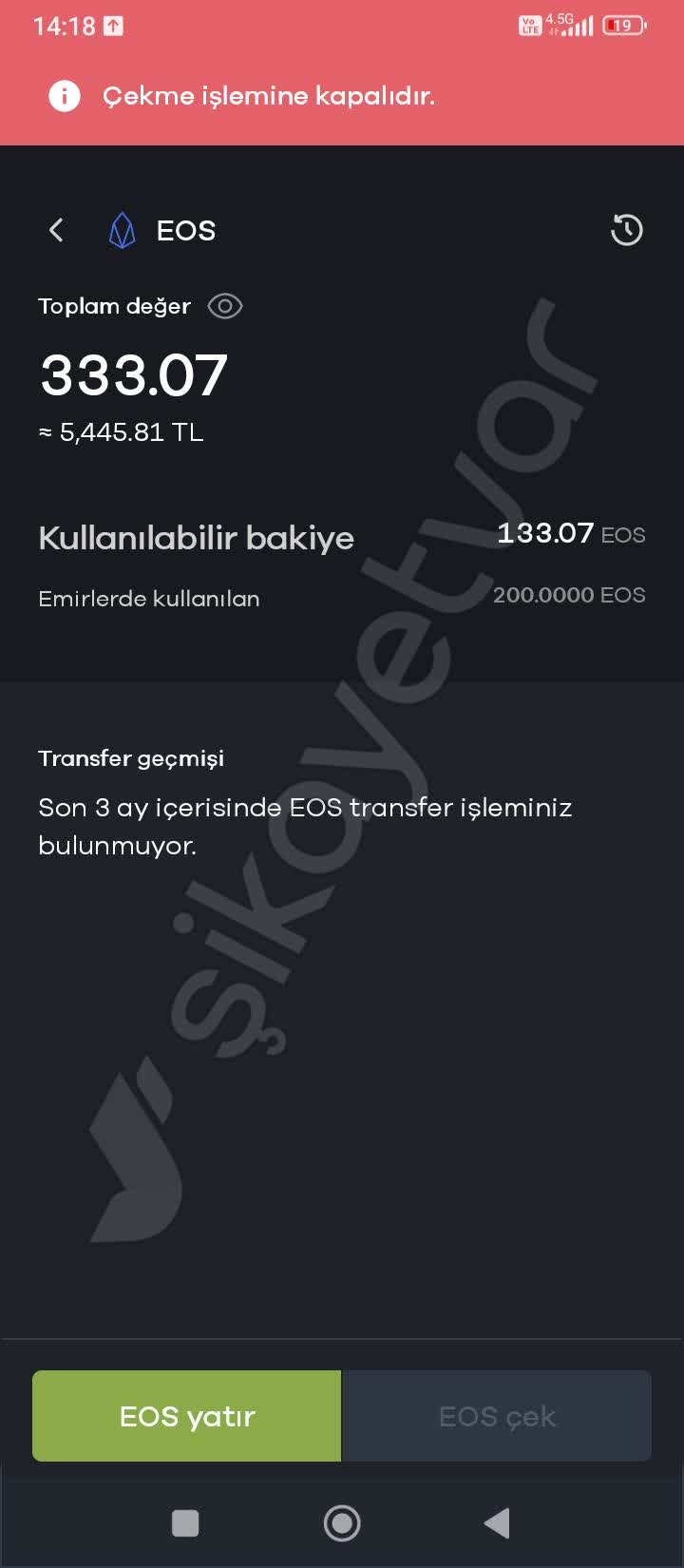Select the Kullanılabilir bakiye row
The height and width of the screenshot is (1568, 684).
(196, 538)
